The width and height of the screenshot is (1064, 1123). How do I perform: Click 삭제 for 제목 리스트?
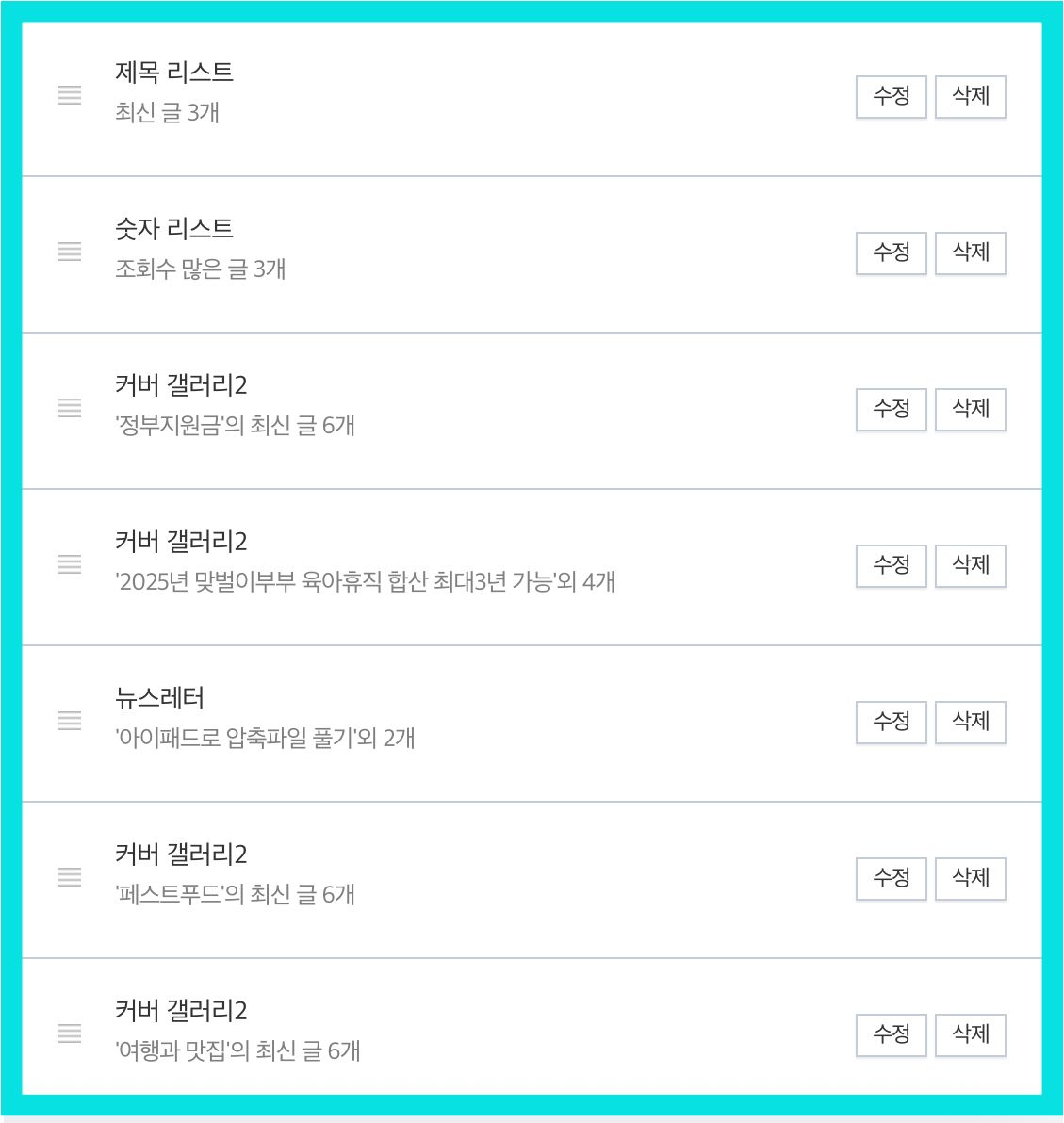click(x=971, y=97)
